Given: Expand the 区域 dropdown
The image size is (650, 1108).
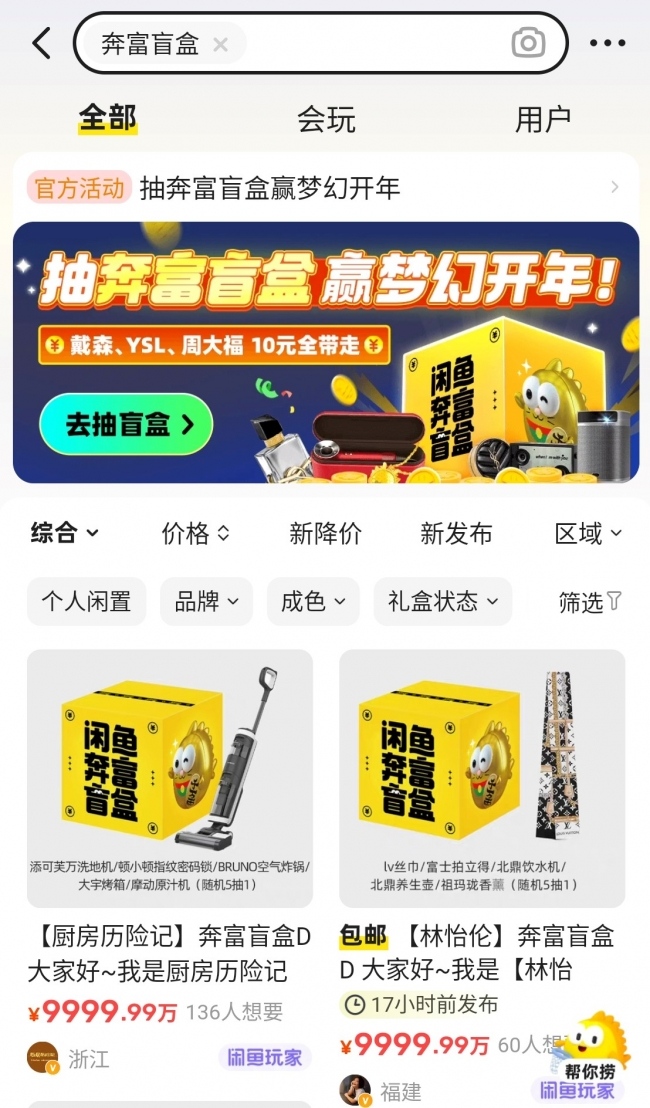Looking at the screenshot, I should pos(588,533).
